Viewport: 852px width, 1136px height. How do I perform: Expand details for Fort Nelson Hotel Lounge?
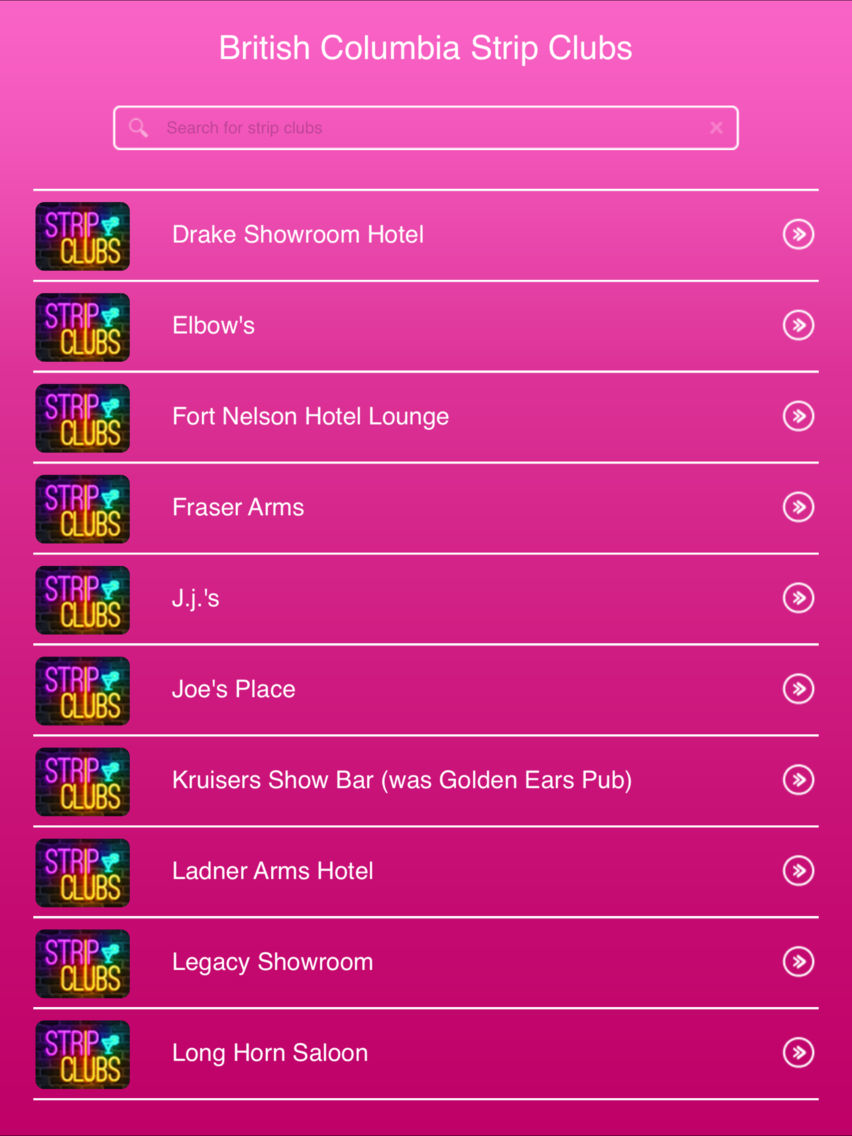coord(798,417)
